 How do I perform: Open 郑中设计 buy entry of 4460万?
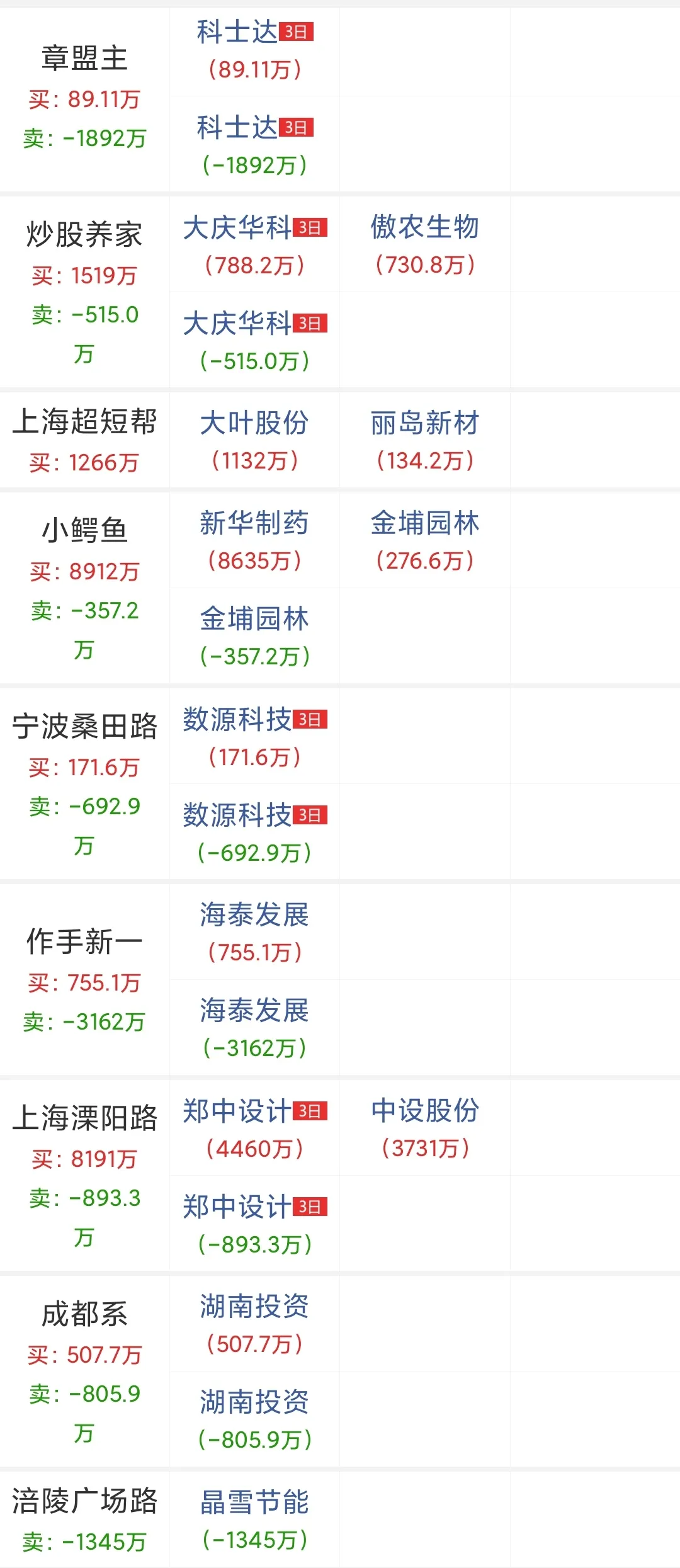pos(237,1111)
